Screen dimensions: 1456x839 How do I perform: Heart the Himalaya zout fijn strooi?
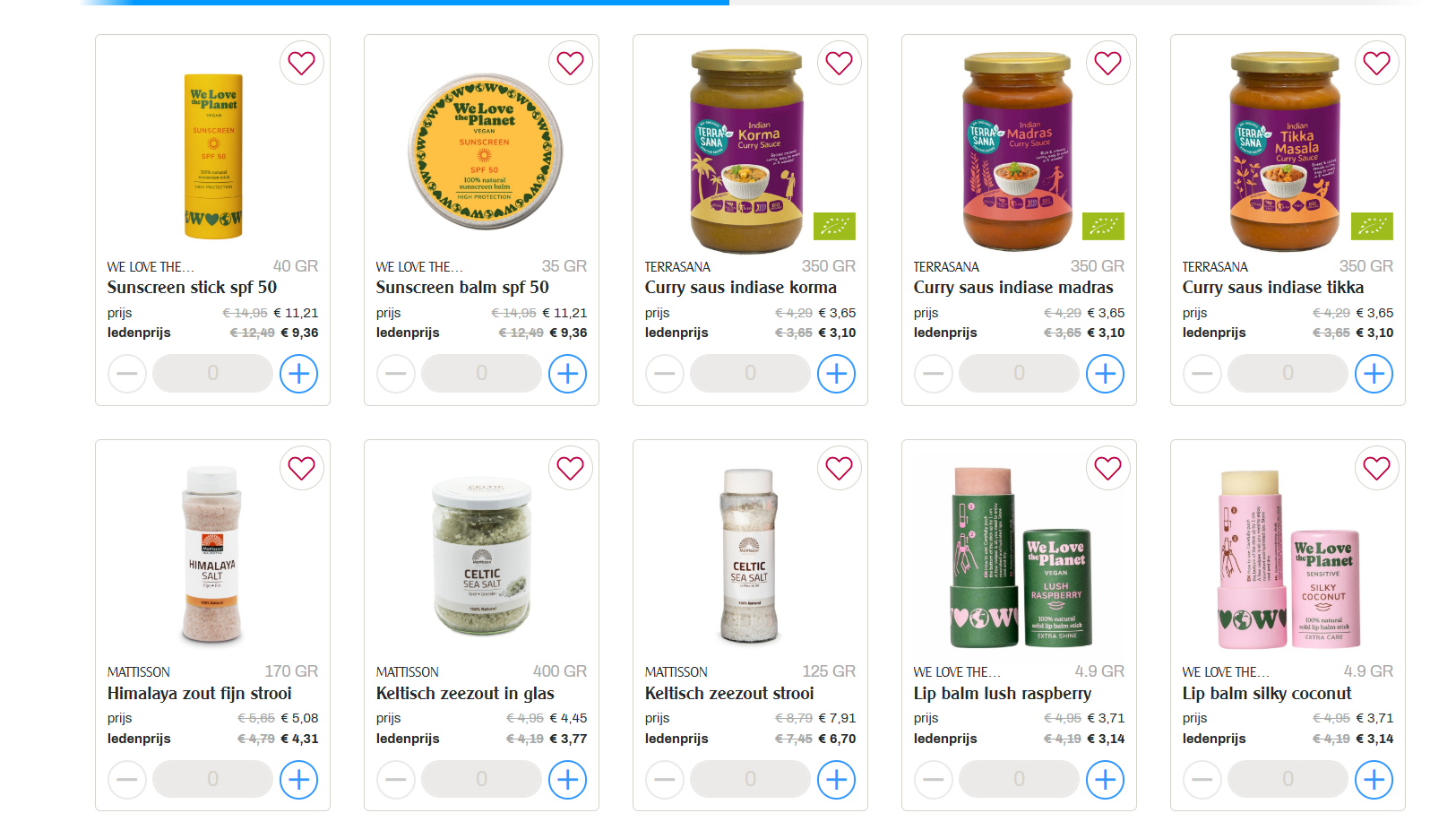[301, 469]
